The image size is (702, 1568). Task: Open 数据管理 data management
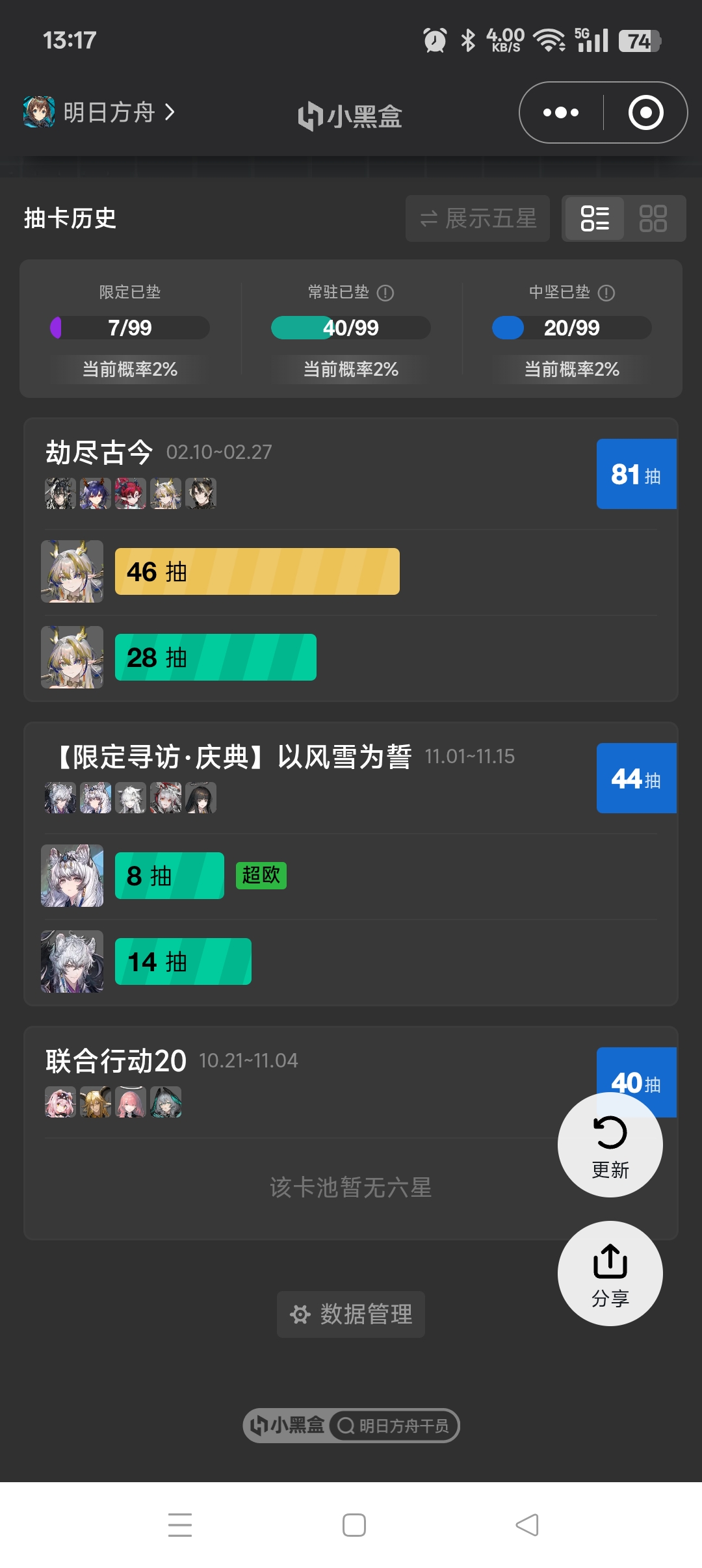coord(351,1314)
